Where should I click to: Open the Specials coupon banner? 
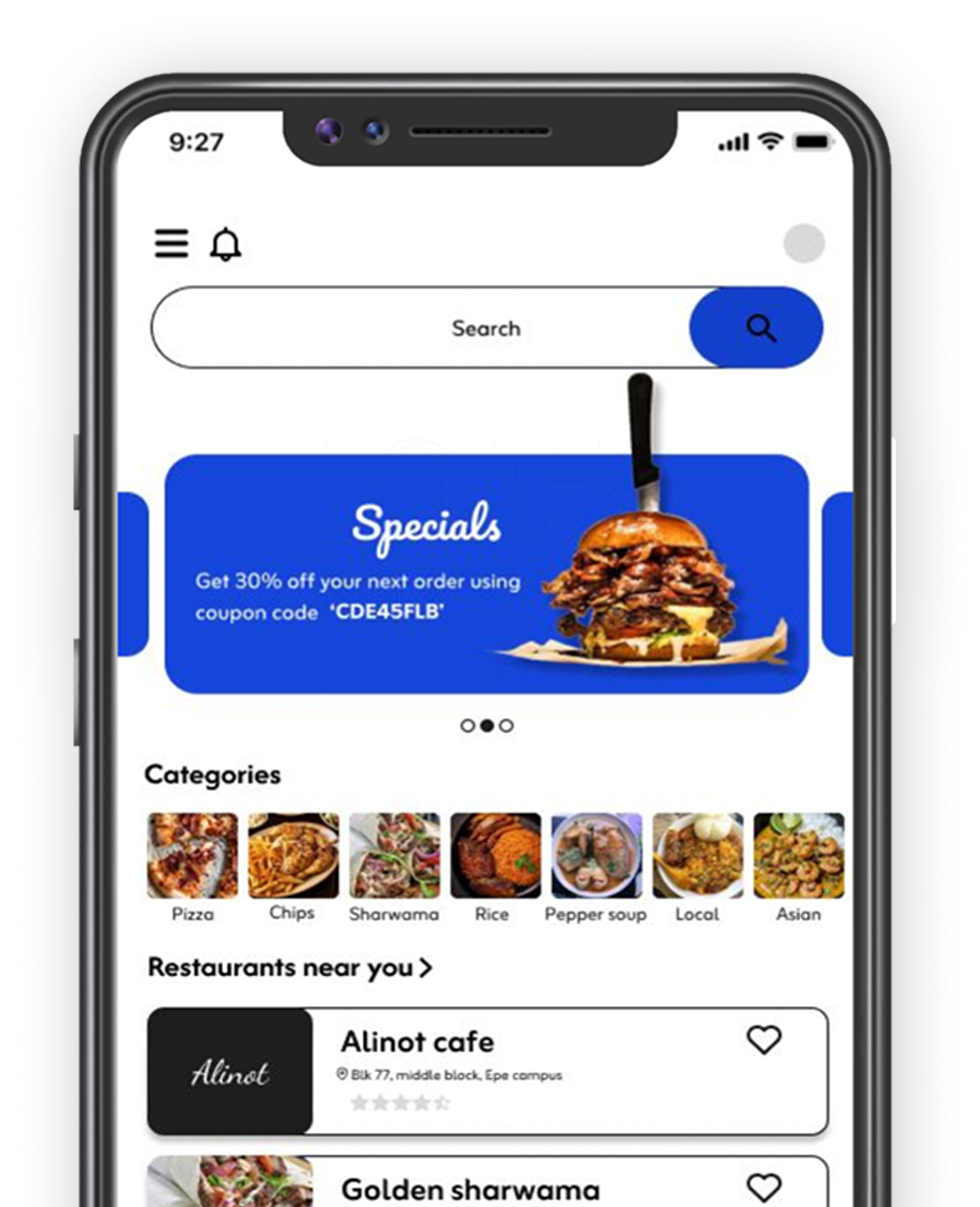(486, 574)
